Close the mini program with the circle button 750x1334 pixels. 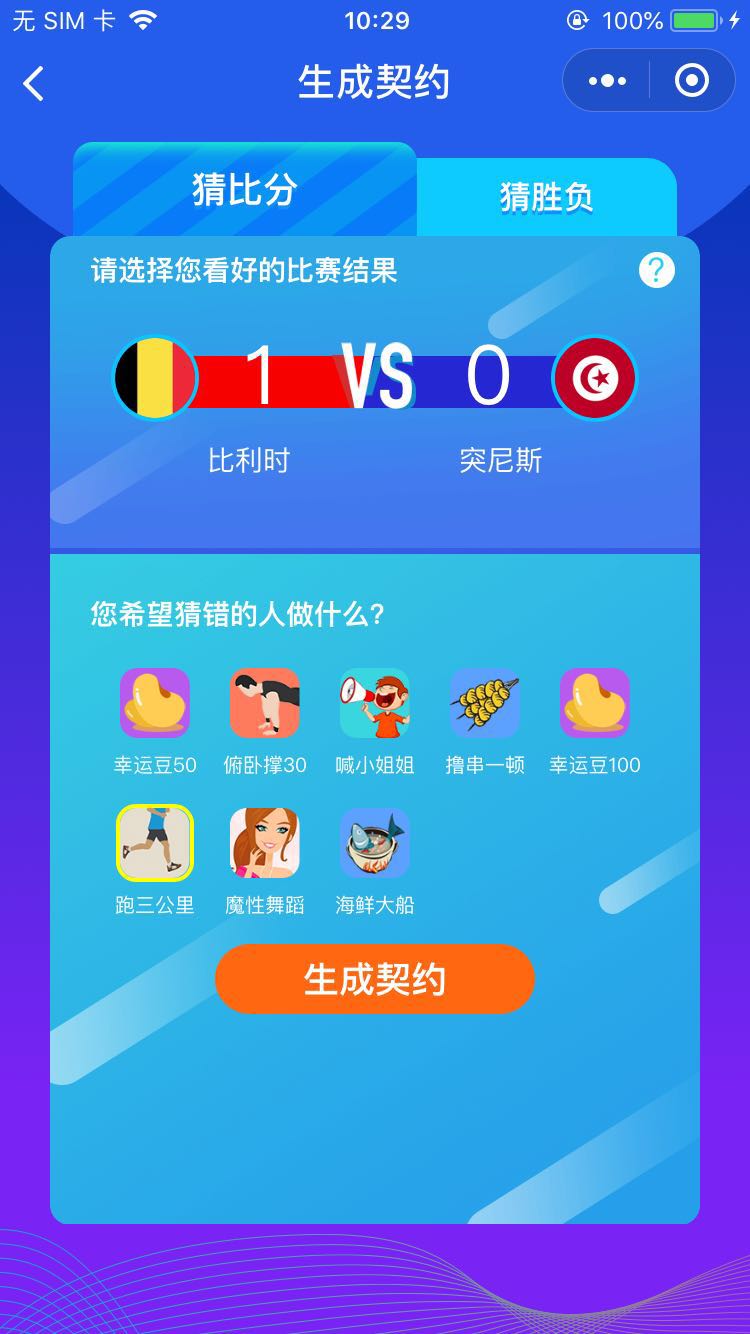692,81
